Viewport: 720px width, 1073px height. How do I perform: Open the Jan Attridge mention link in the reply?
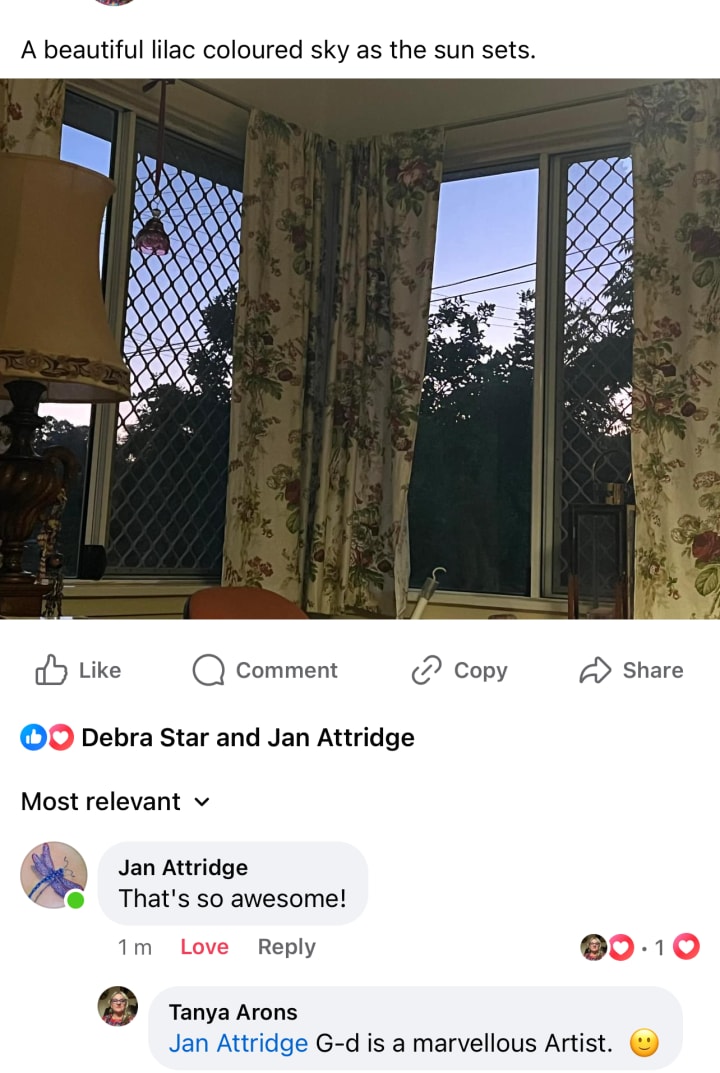pyautogui.click(x=238, y=1043)
